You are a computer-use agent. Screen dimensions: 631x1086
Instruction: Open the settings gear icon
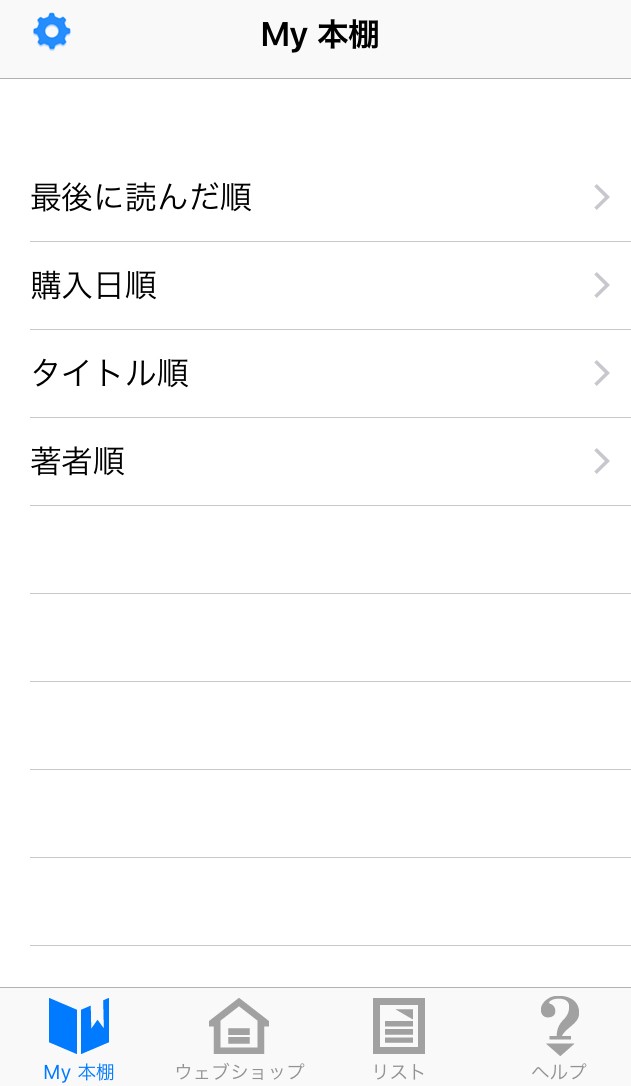[x=52, y=32]
